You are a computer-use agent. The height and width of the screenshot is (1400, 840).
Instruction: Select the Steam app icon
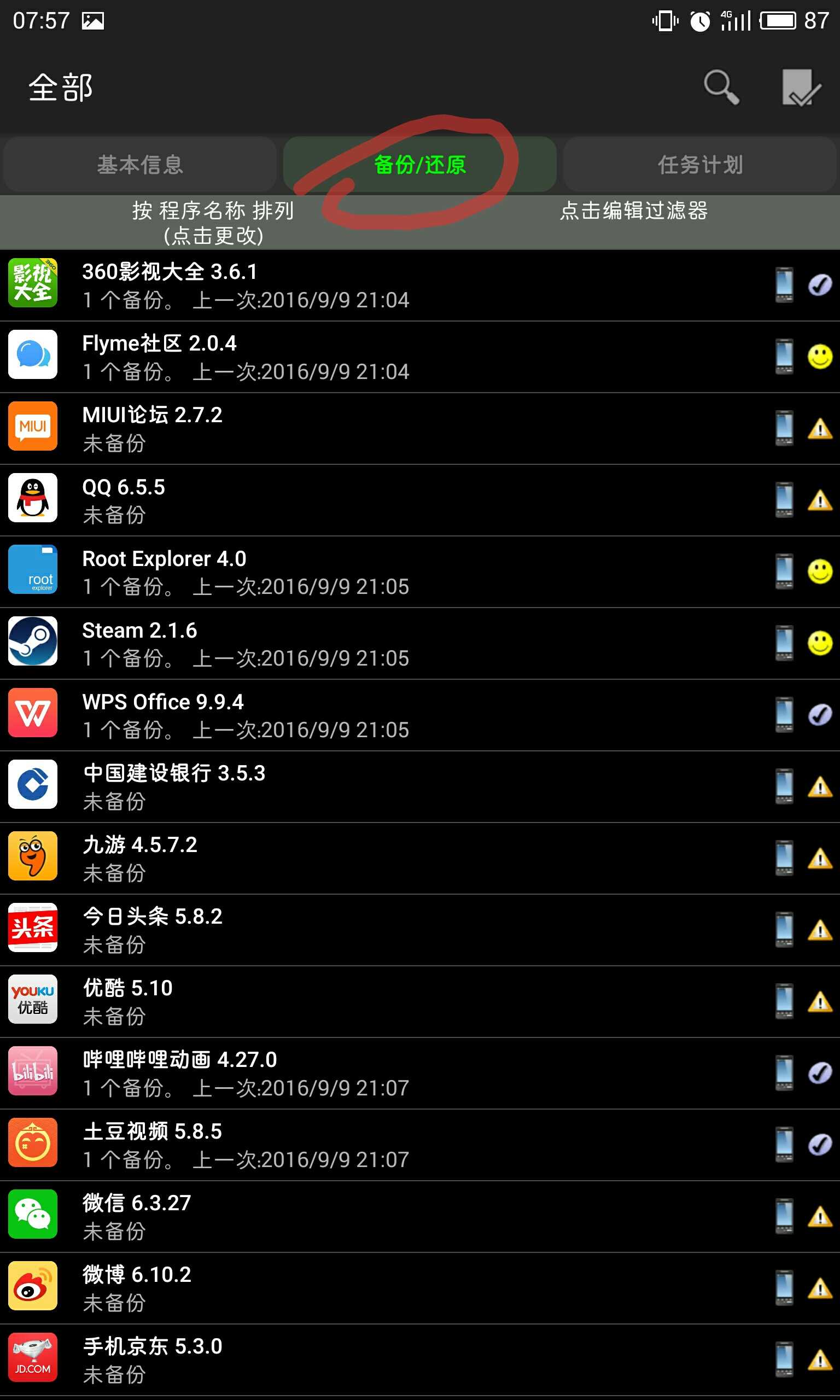(x=32, y=641)
